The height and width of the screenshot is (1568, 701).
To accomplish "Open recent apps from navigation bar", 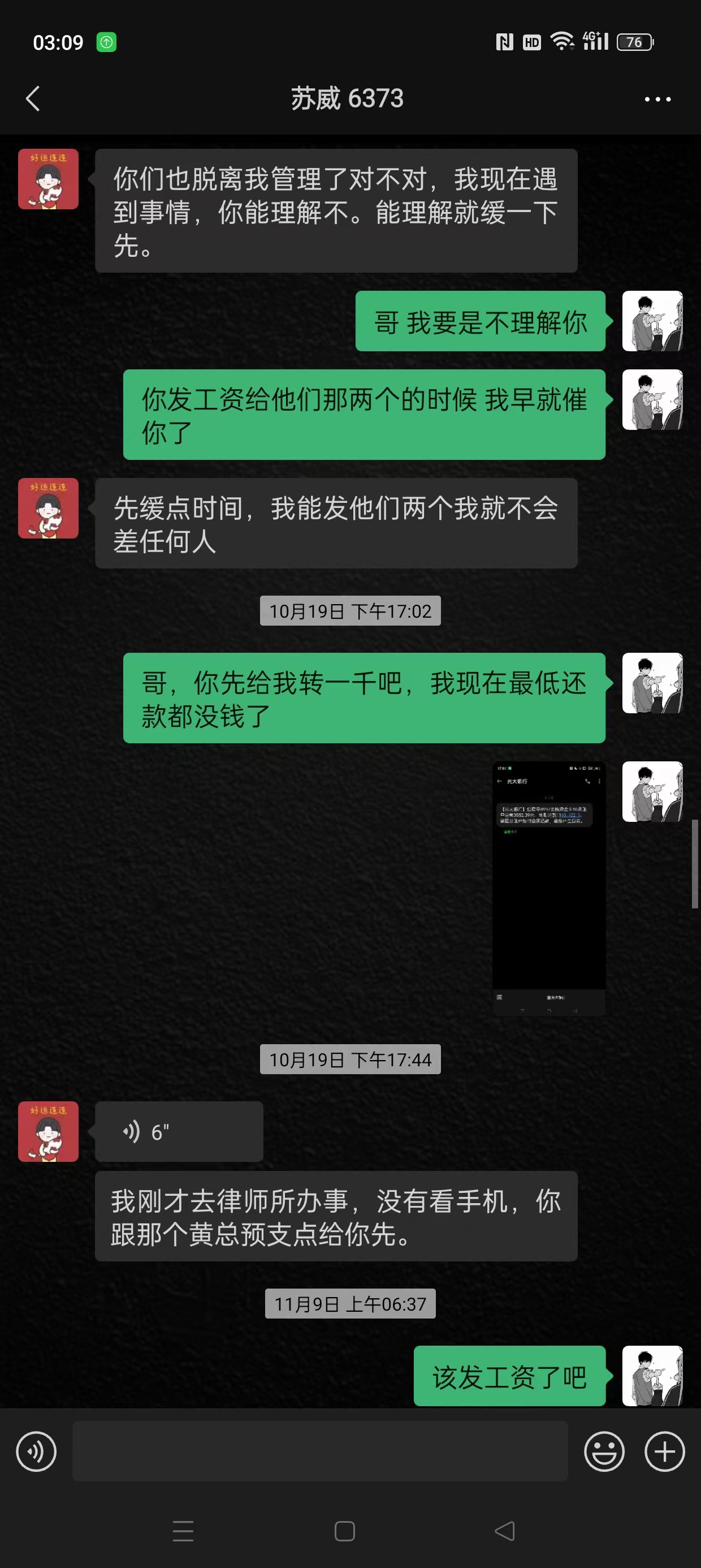I will coord(183,1531).
